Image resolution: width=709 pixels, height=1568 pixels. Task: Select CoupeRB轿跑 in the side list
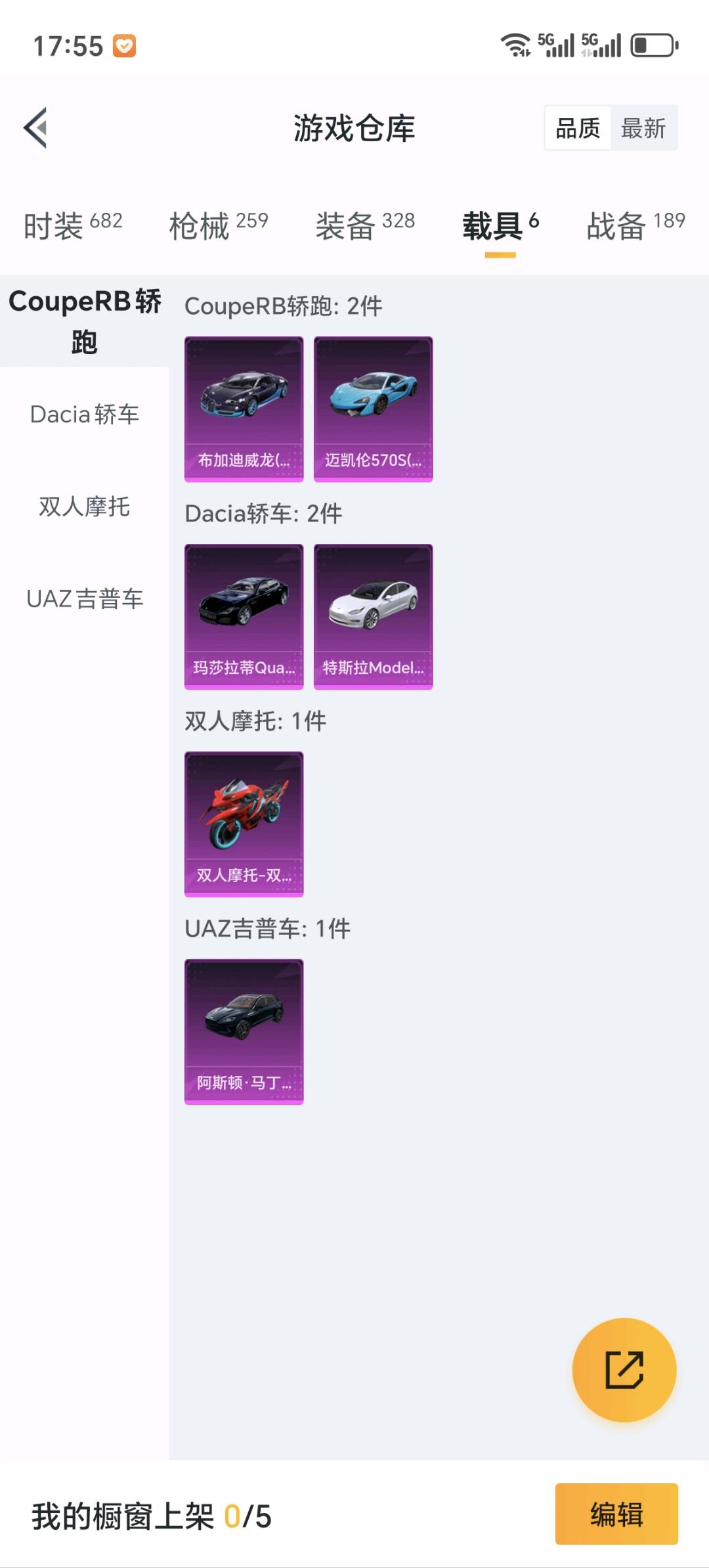tap(85, 321)
